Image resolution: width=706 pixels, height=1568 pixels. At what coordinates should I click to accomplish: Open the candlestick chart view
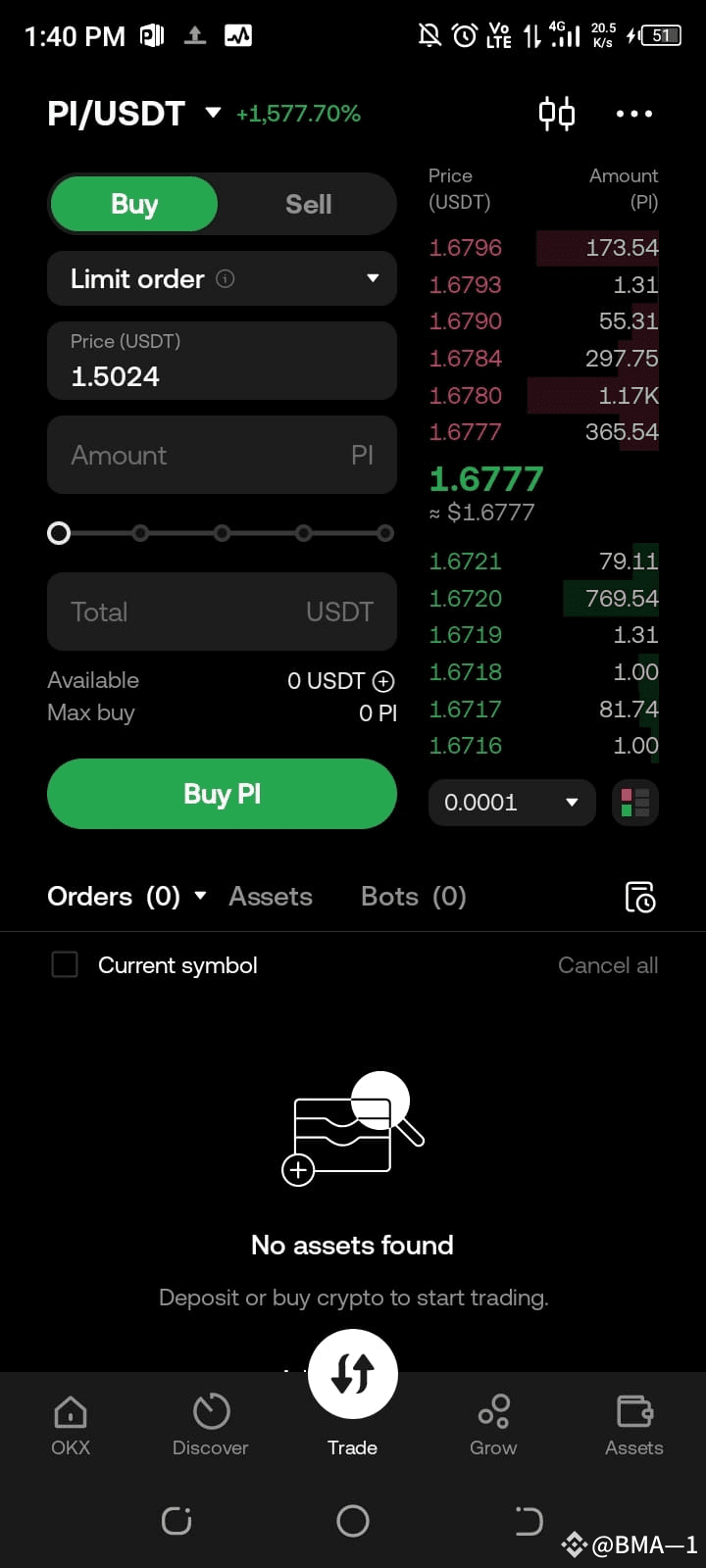pos(556,113)
